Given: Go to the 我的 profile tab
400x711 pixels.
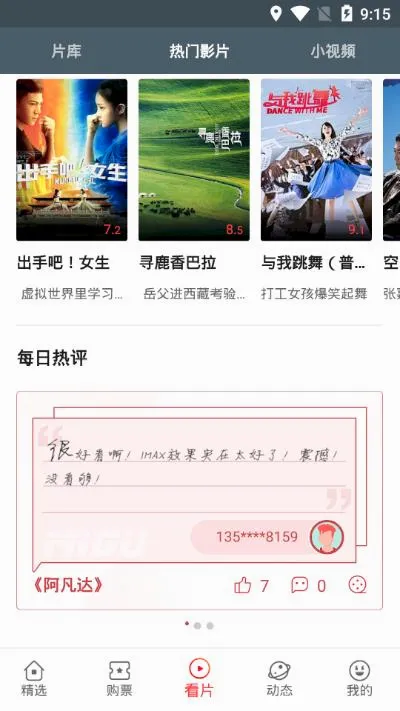Looking at the screenshot, I should [x=360, y=679].
